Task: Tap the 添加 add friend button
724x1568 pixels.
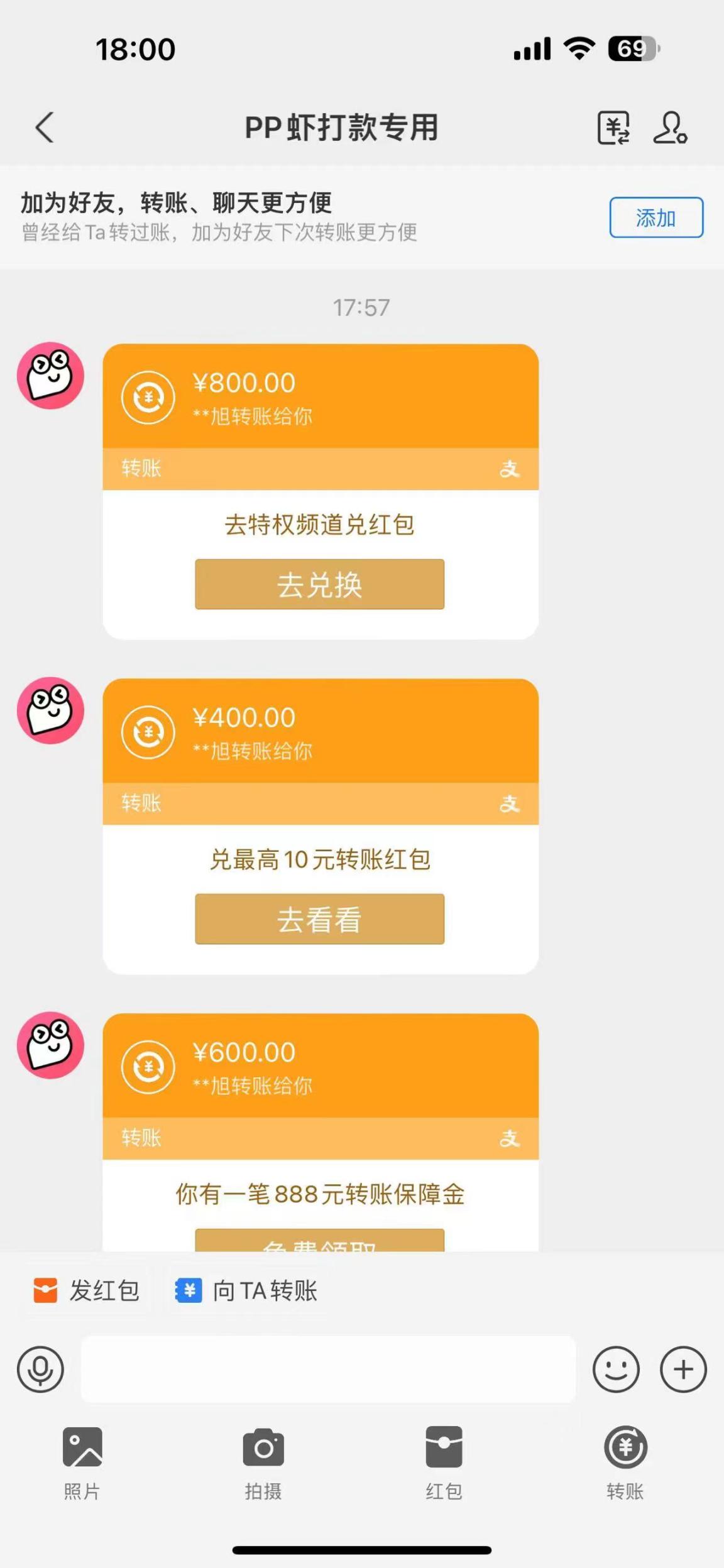Action: tap(656, 218)
